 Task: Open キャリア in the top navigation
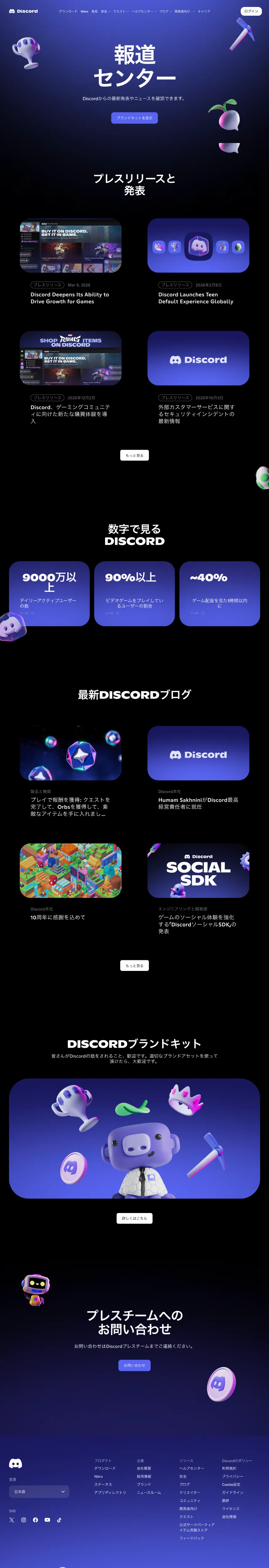click(x=203, y=12)
